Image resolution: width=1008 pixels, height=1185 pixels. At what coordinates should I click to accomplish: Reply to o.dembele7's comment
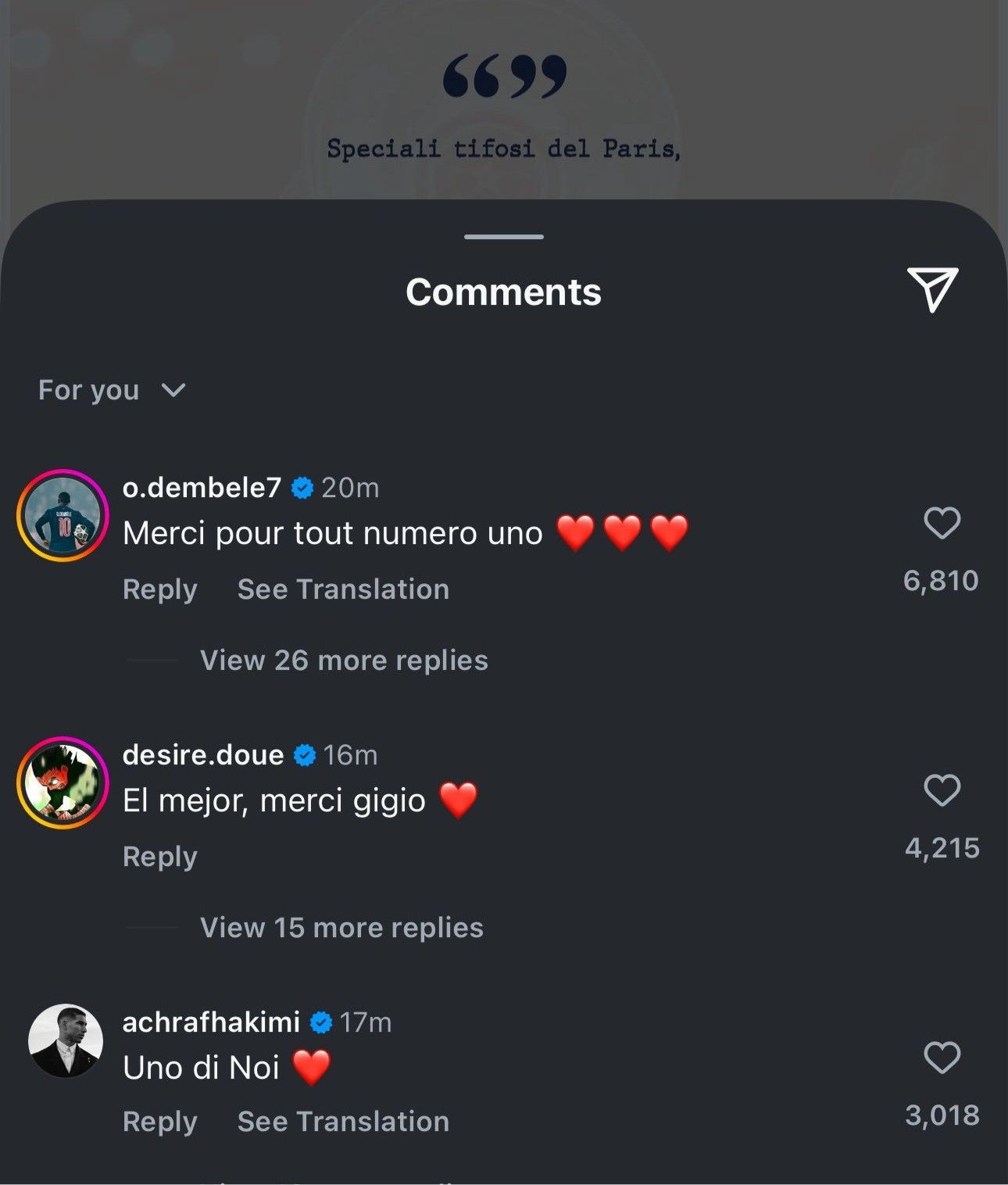coord(160,589)
